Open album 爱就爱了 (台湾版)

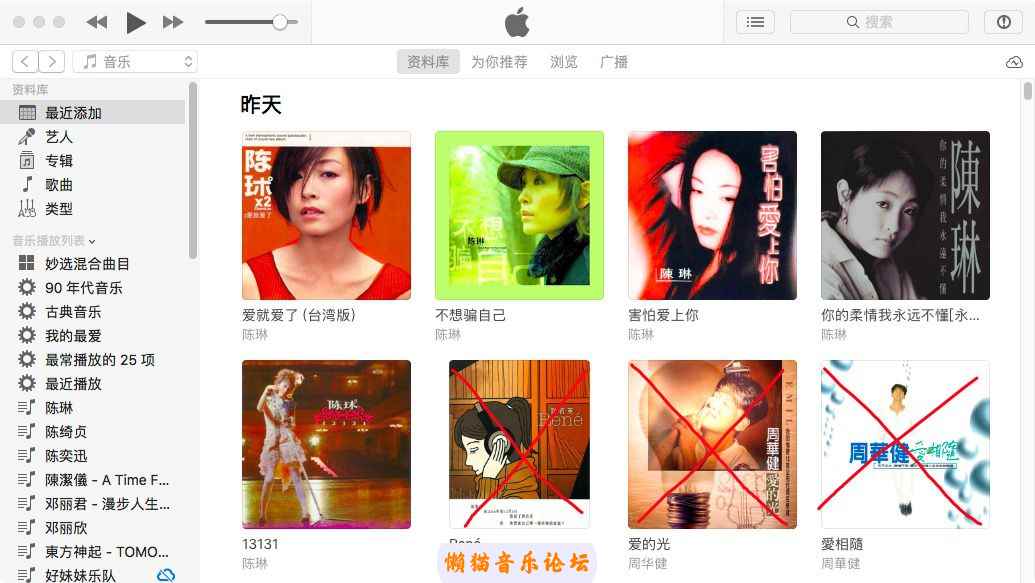(326, 215)
